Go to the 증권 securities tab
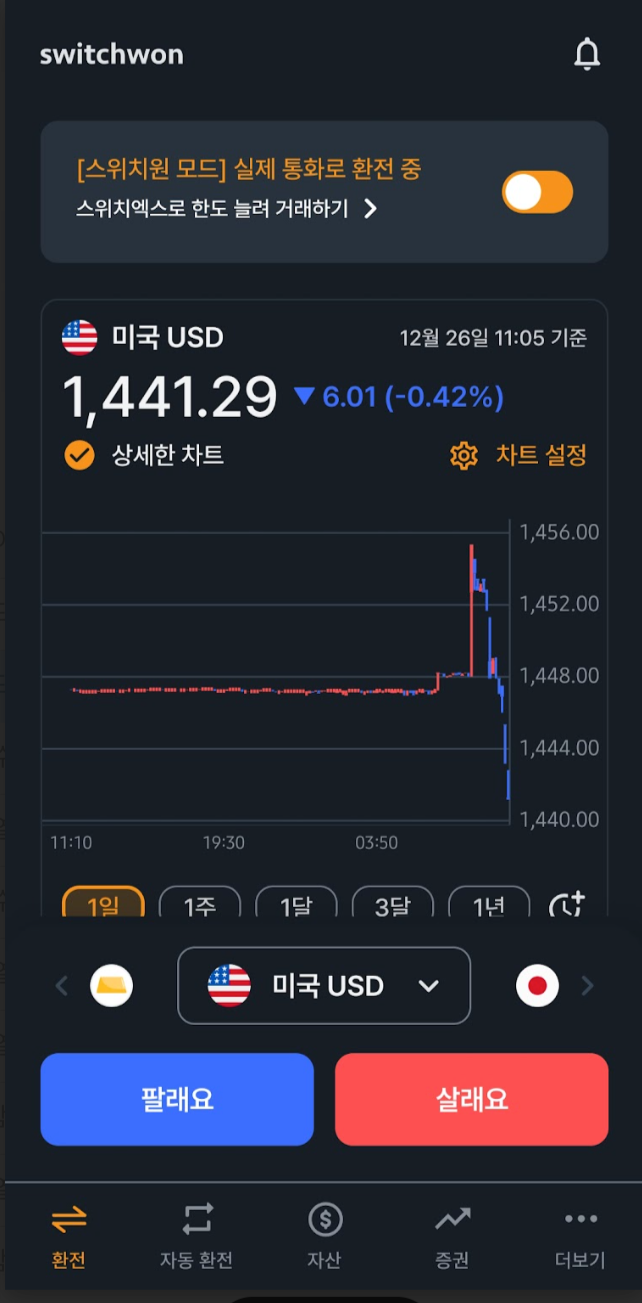 point(452,1236)
